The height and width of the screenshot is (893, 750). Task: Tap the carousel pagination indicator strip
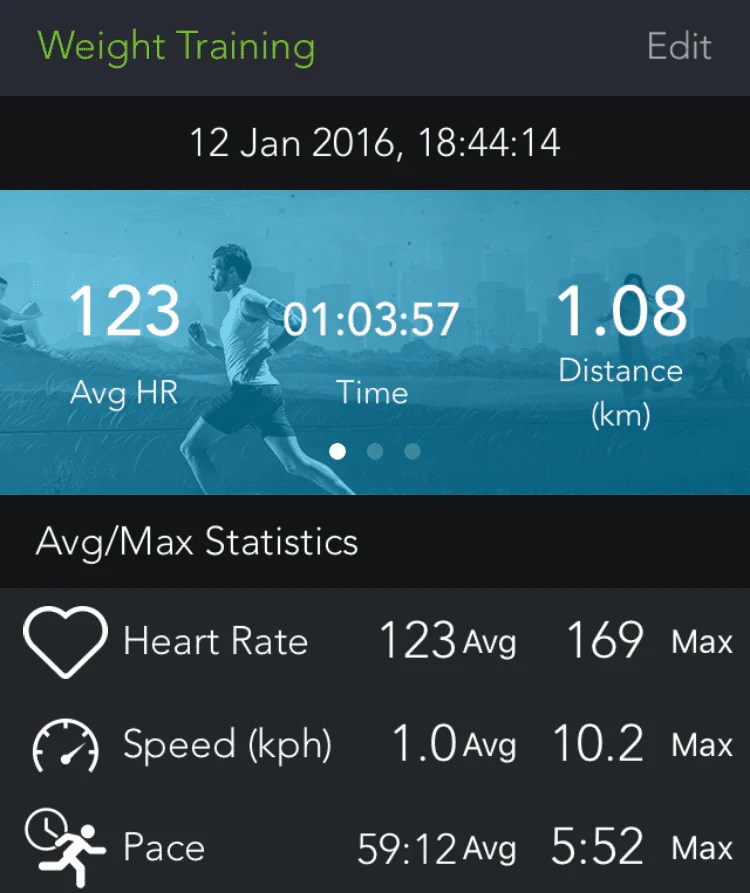point(375,451)
